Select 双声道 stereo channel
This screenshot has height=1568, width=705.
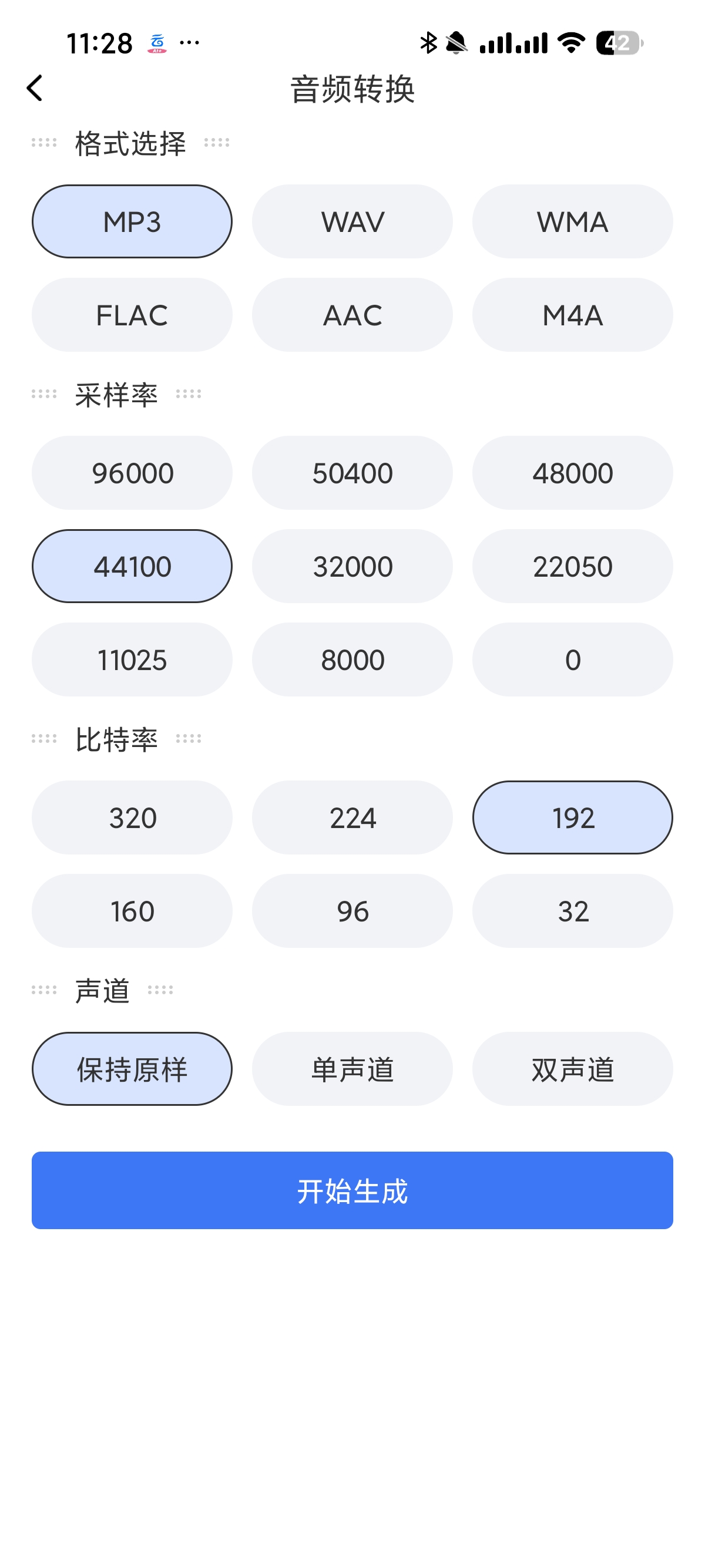click(572, 1069)
